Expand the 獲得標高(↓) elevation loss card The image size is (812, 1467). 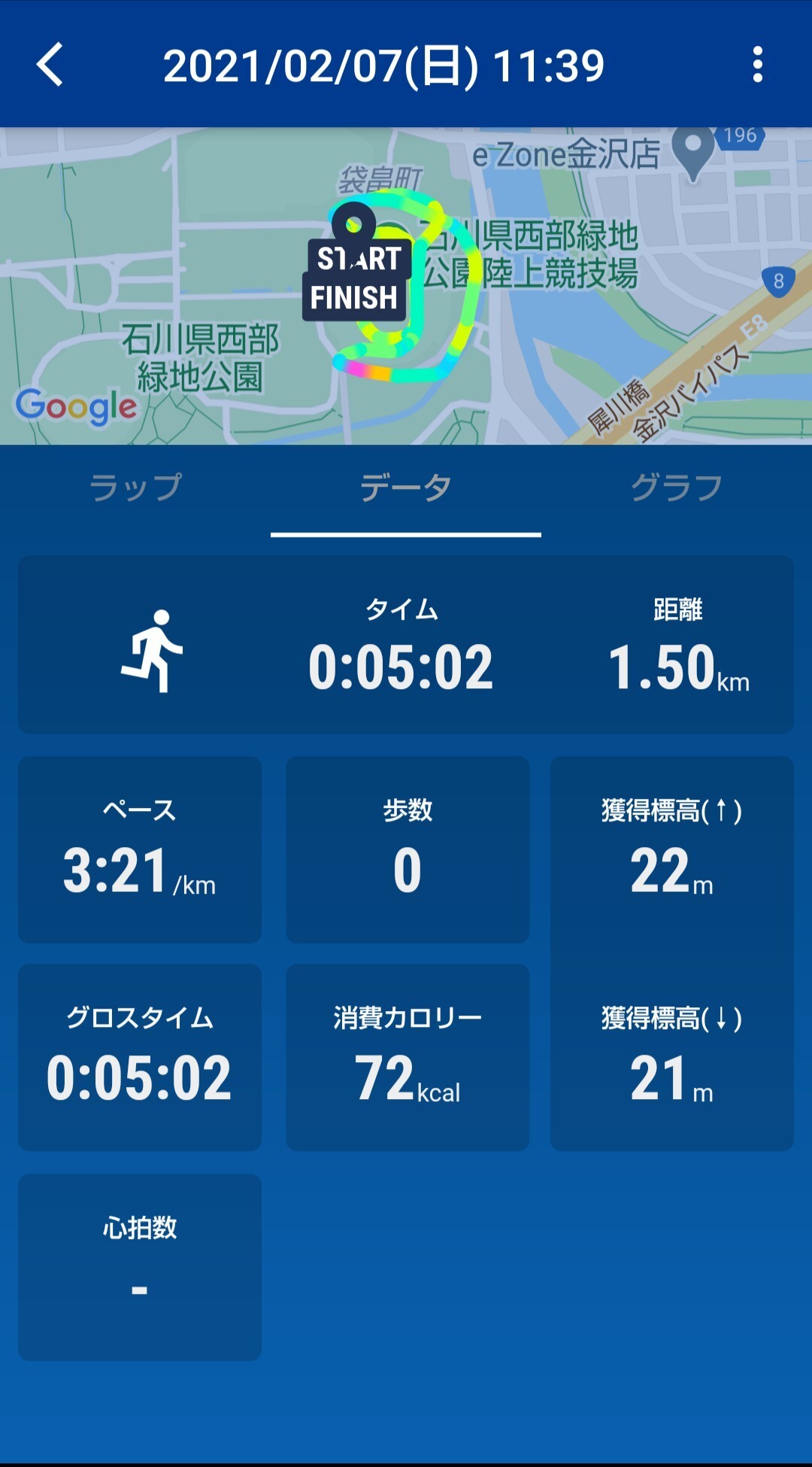tap(672, 1057)
